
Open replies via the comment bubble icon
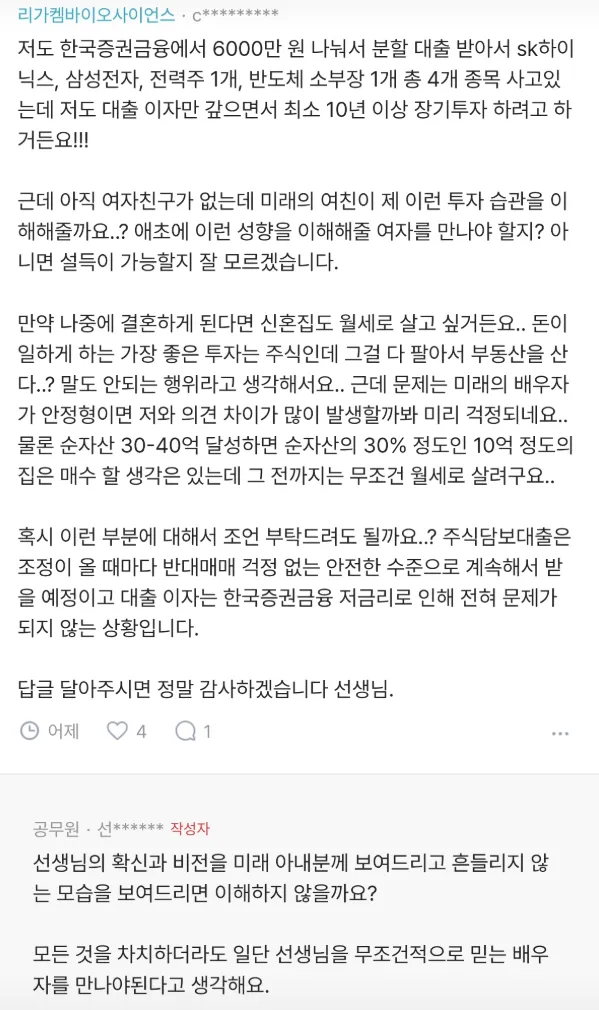click(185, 730)
